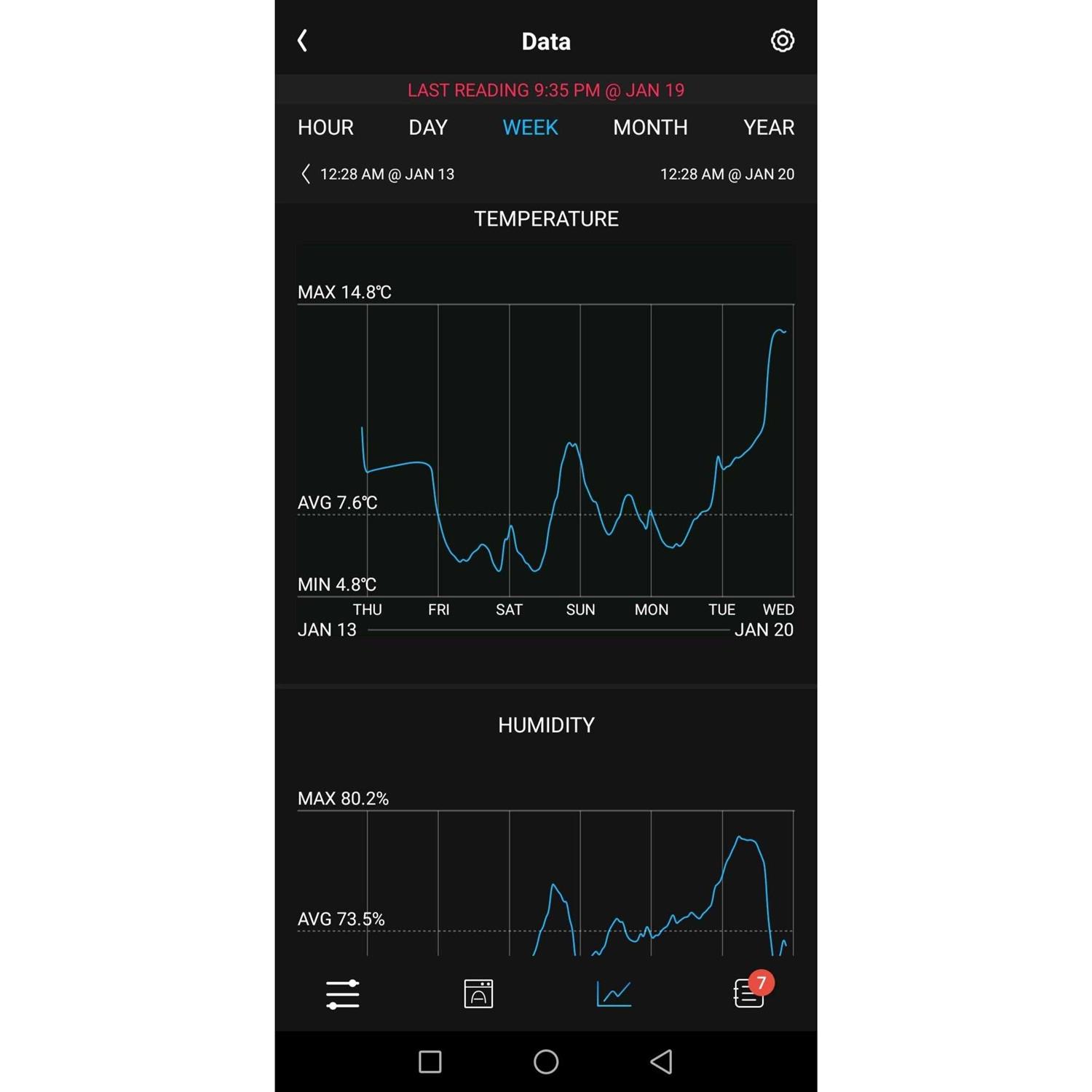1092x1092 pixels.
Task: Tap the system home button
Action: [546, 1061]
